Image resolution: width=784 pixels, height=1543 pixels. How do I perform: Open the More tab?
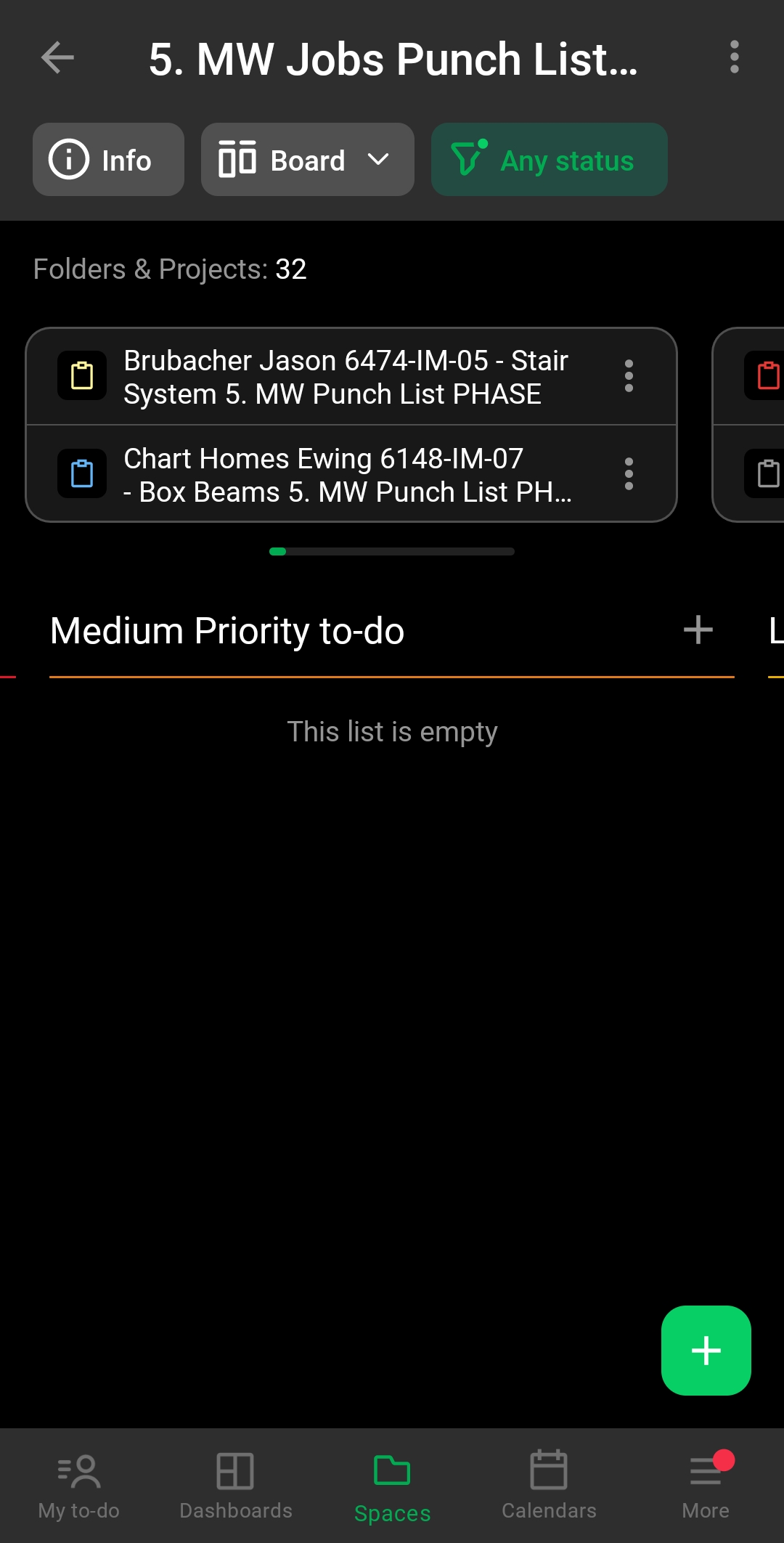click(x=706, y=1486)
